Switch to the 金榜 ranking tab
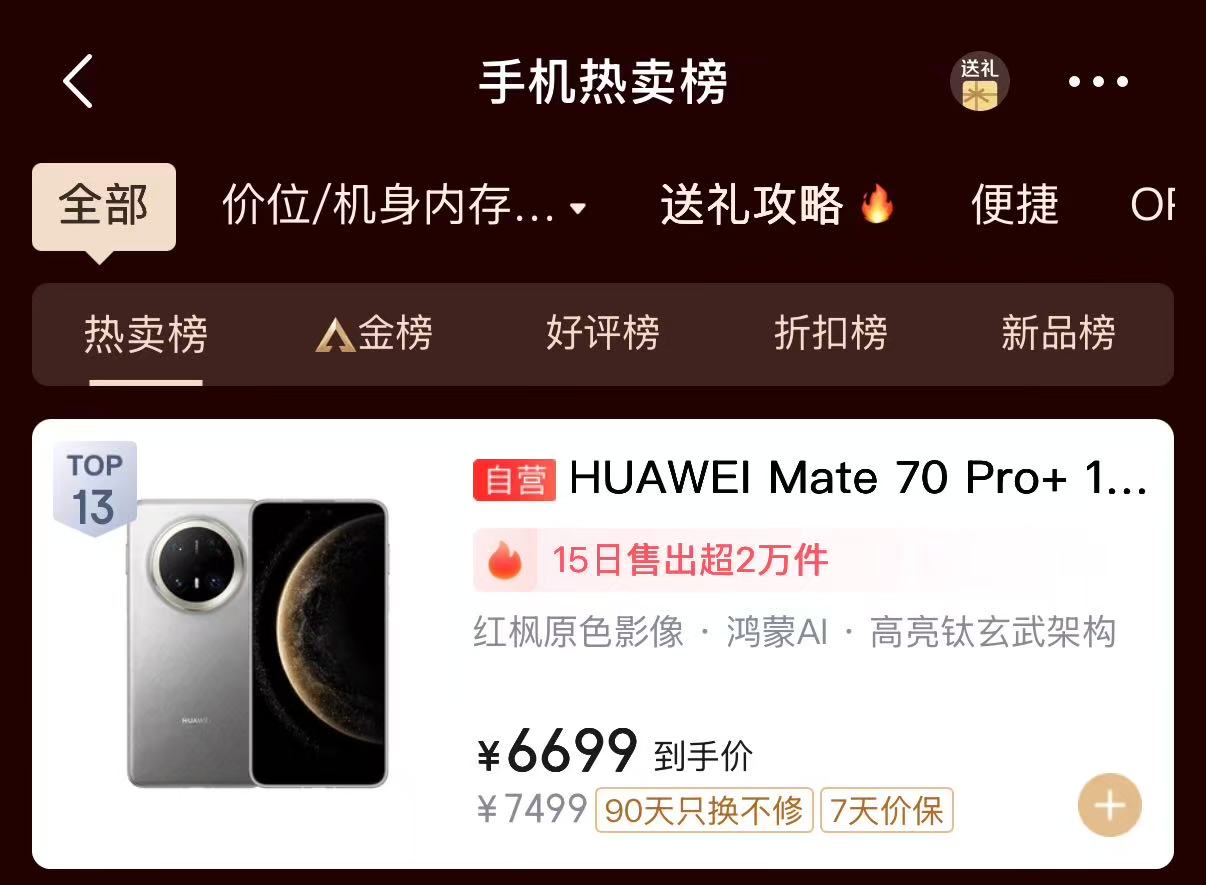Image resolution: width=1206 pixels, height=885 pixels. (375, 334)
